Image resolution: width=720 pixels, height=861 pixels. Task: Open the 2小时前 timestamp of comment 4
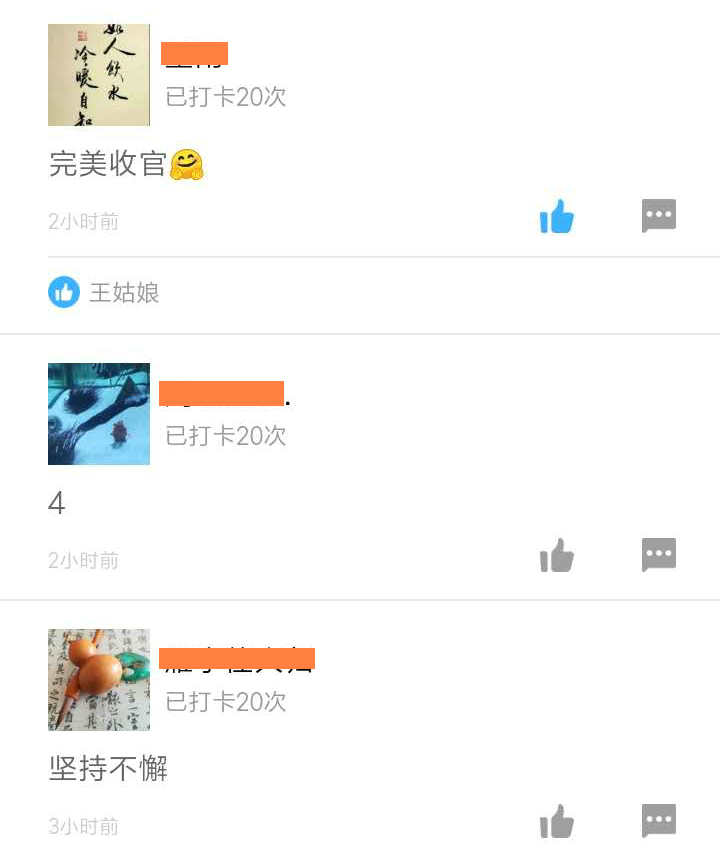pos(83,560)
